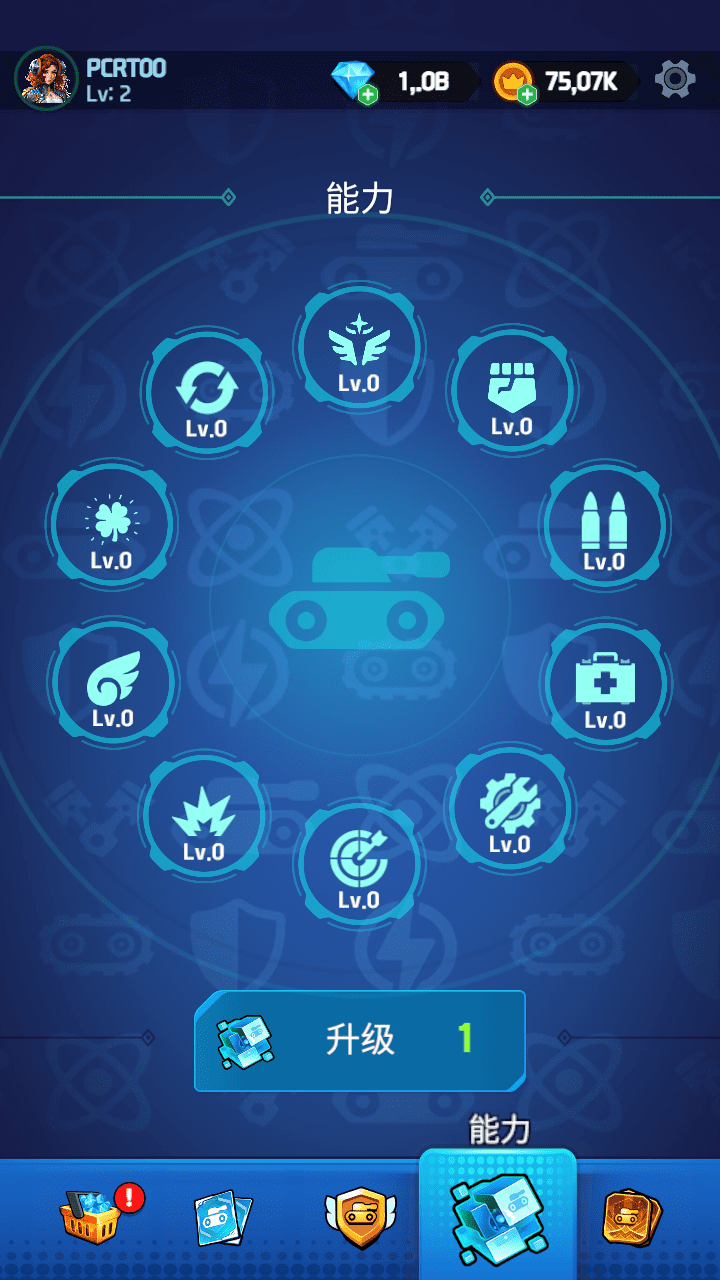Select the explosion burst ability
This screenshot has width=720, height=1280.
pos(204,816)
